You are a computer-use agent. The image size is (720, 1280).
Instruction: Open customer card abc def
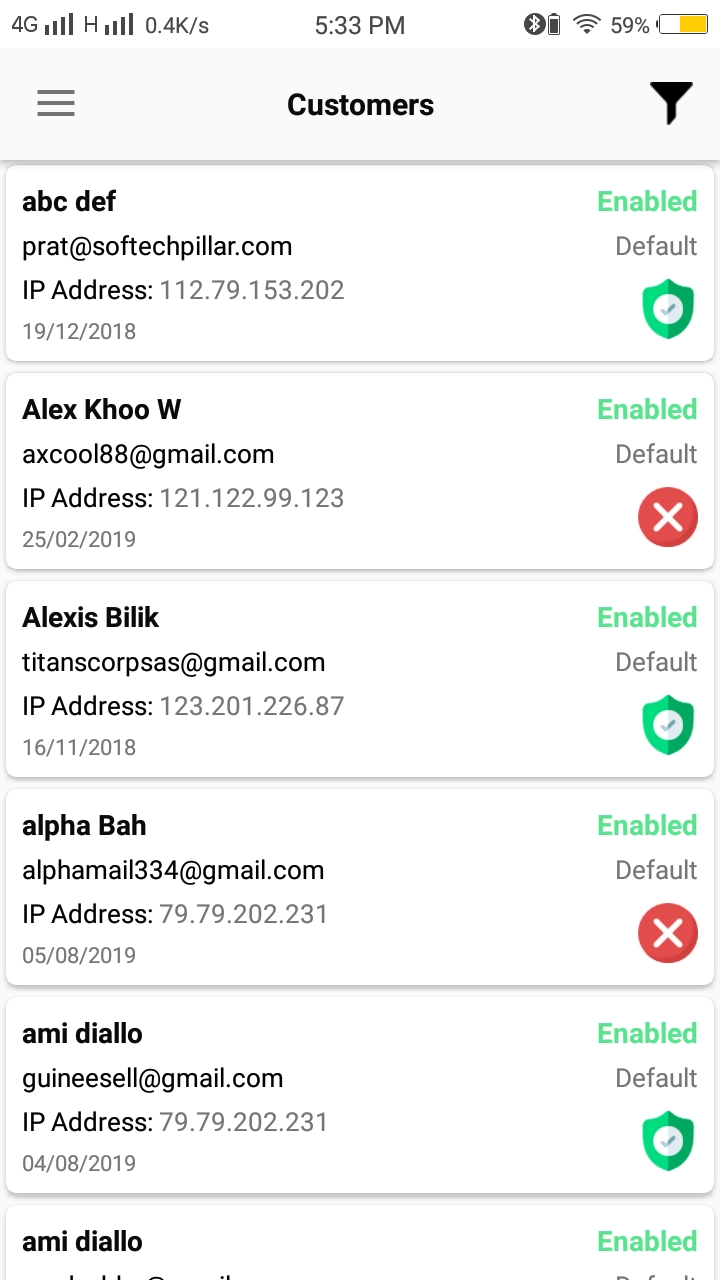[360, 264]
